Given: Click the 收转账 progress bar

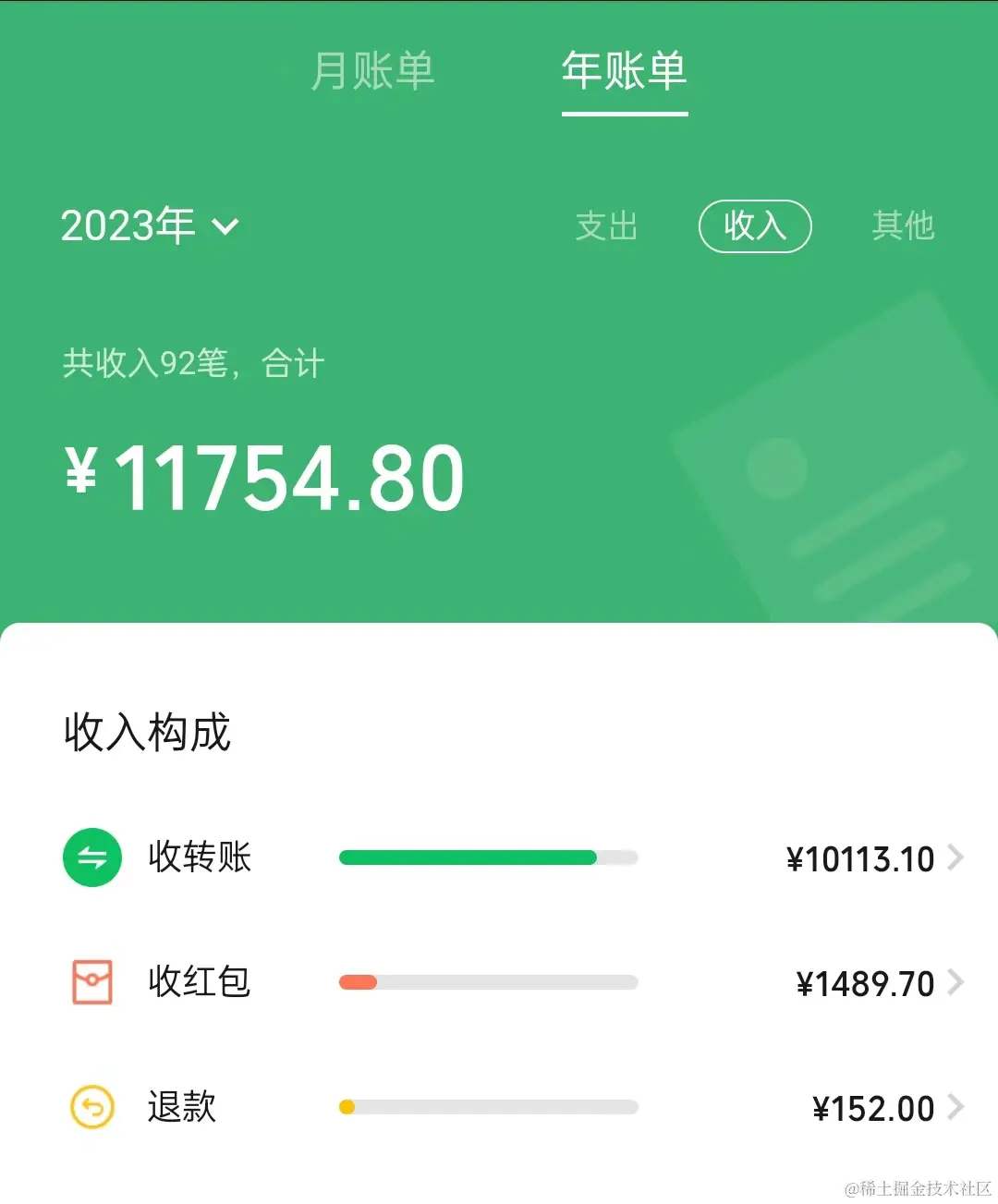Looking at the screenshot, I should [488, 857].
